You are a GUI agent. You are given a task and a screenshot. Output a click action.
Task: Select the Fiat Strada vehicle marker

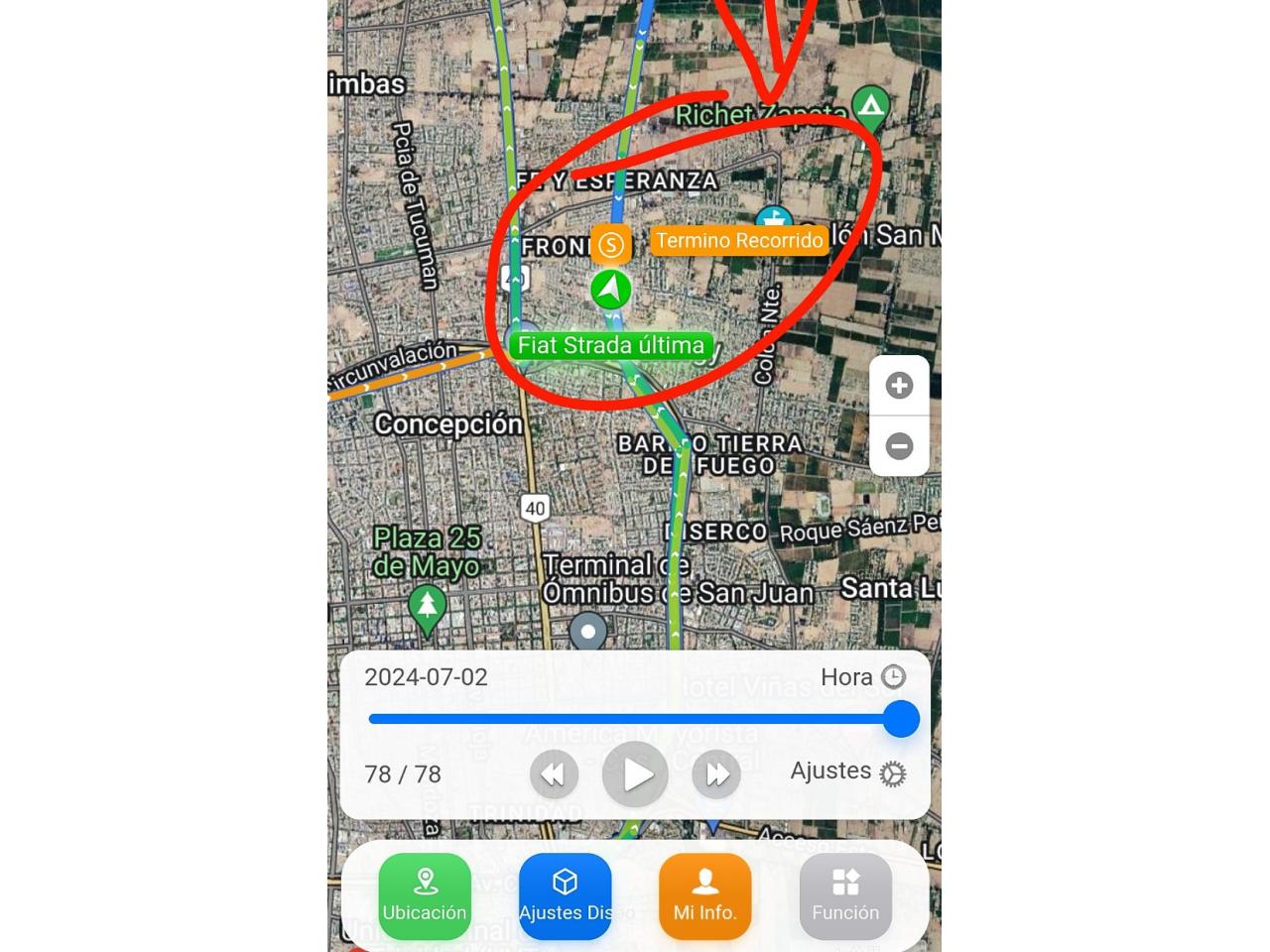[611, 291]
